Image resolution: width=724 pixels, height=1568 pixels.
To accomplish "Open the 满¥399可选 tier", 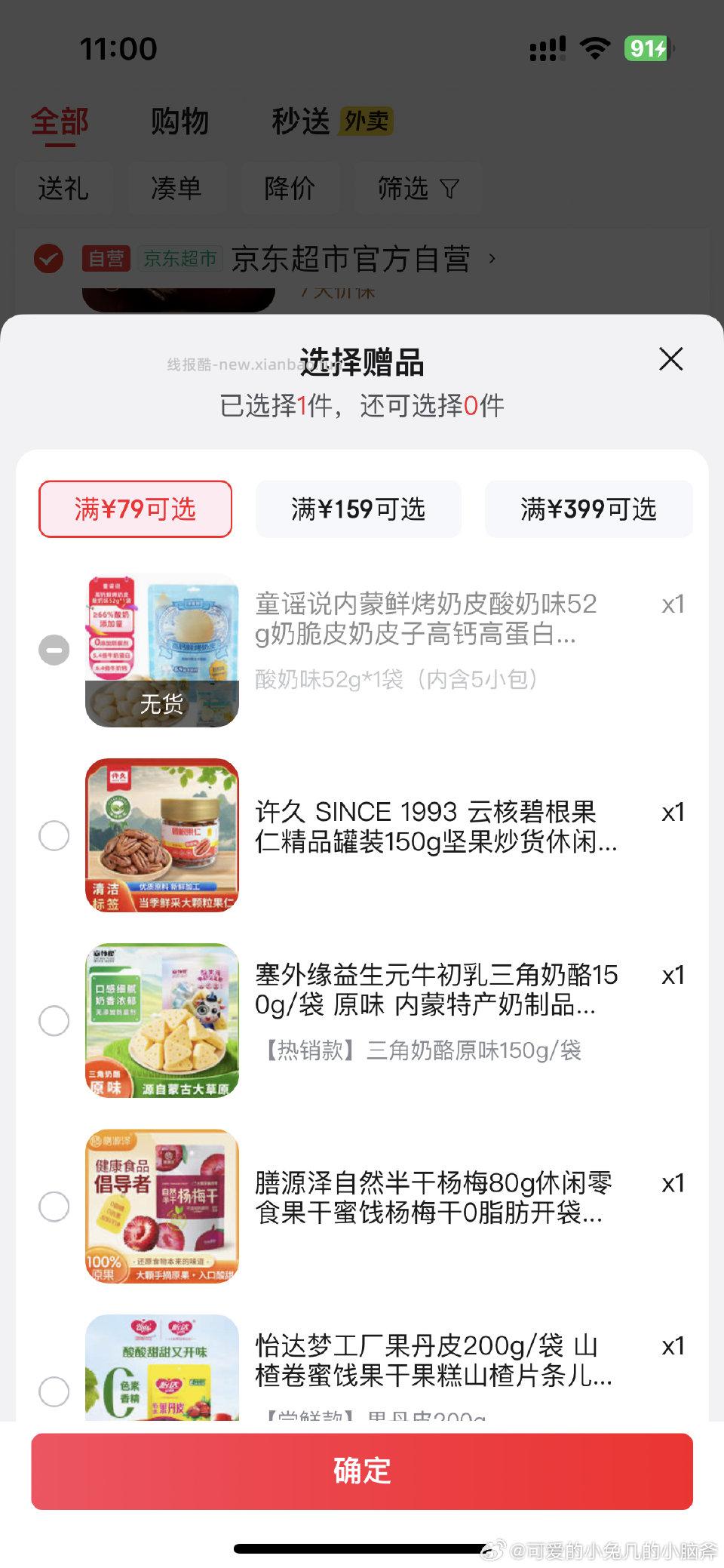I will click(589, 509).
